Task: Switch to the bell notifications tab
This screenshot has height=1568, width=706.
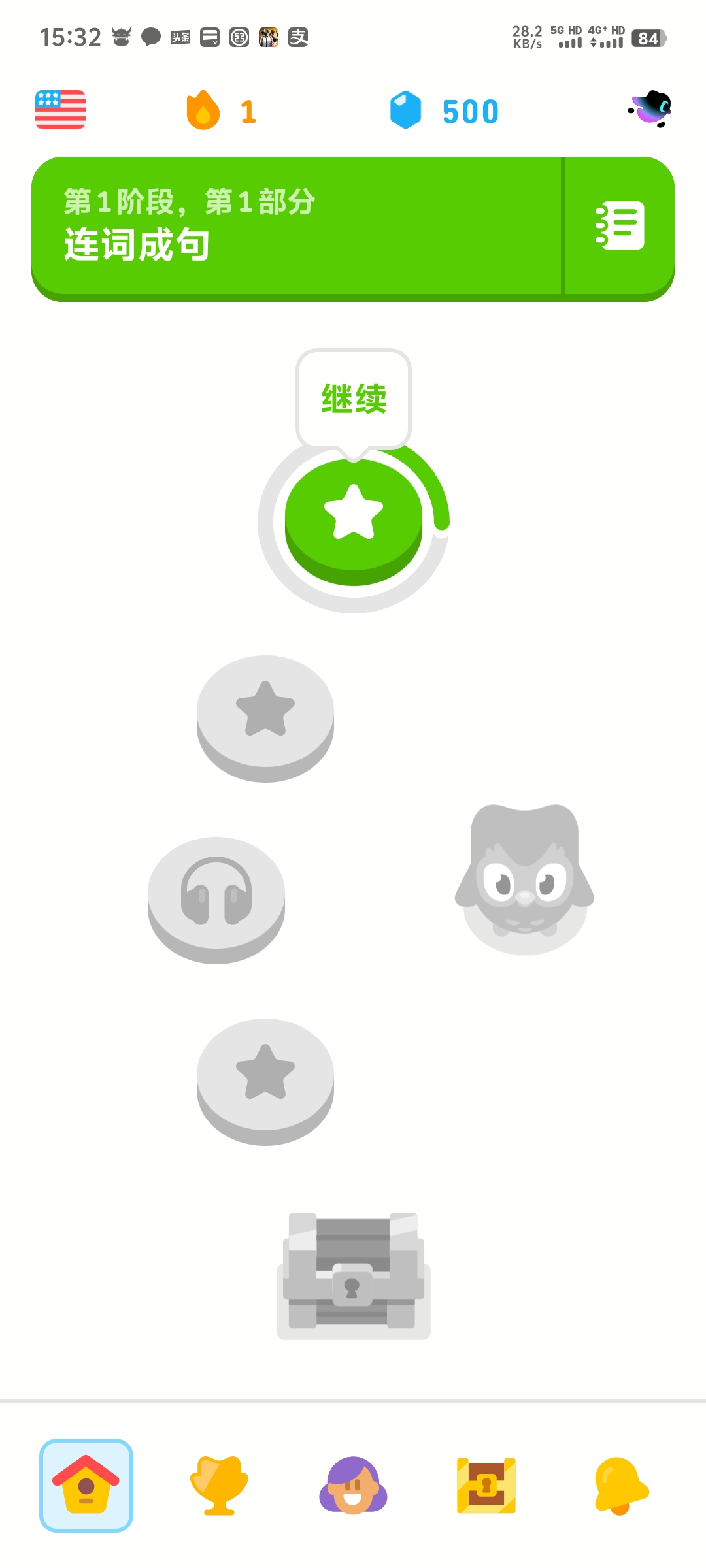Action: pyautogui.click(x=620, y=1485)
